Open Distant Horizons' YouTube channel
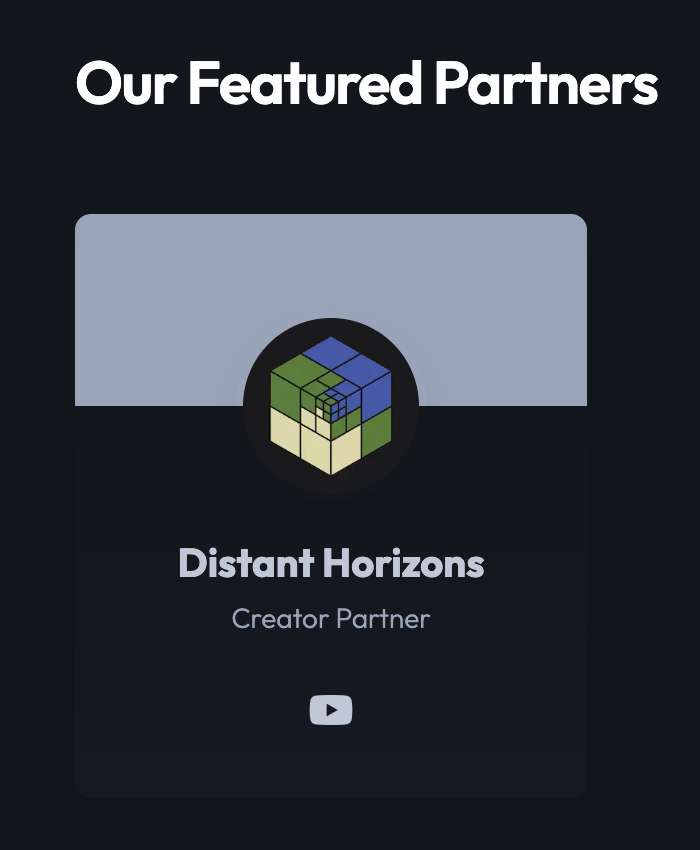 [x=331, y=710]
